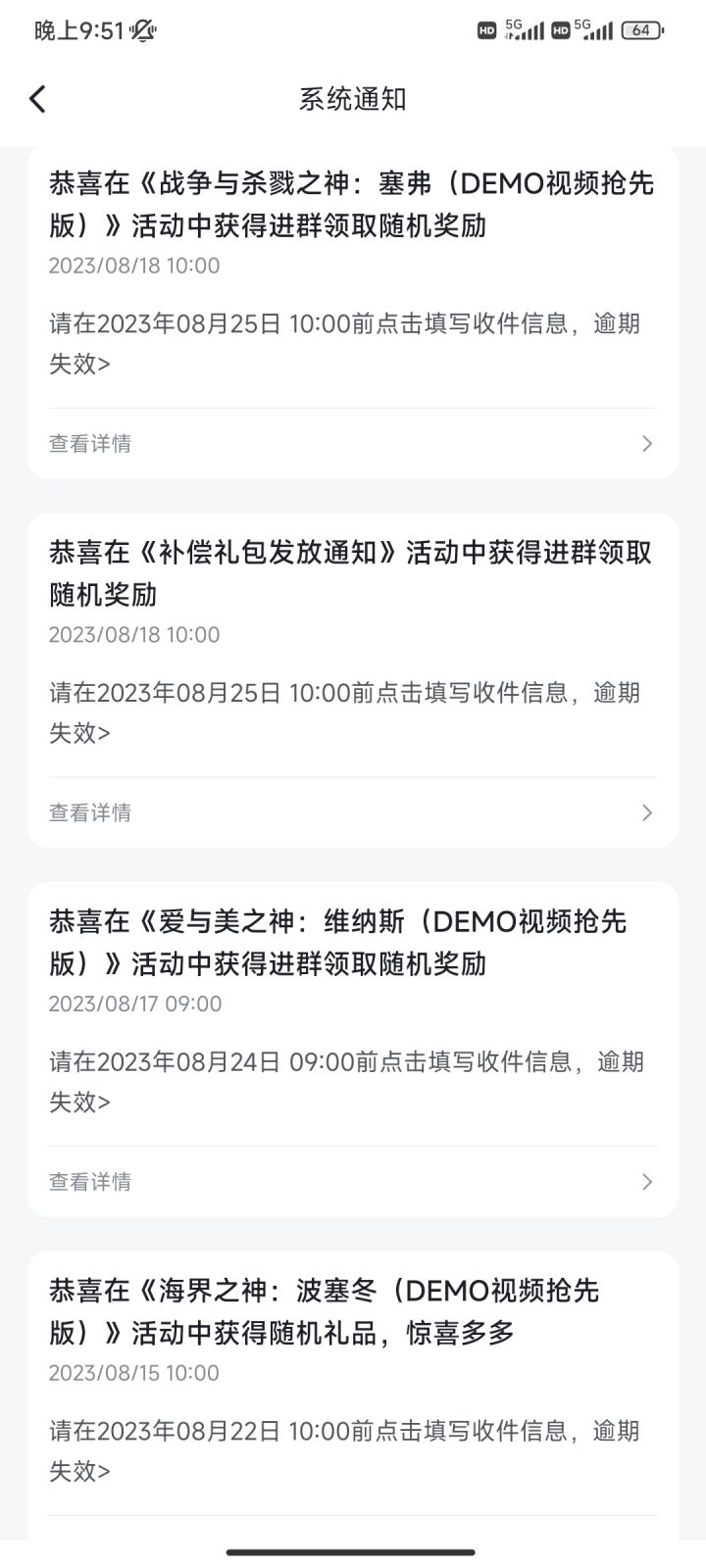Open 查看详情 for 战争与杀戮之神：塞弗 notification

353,444
